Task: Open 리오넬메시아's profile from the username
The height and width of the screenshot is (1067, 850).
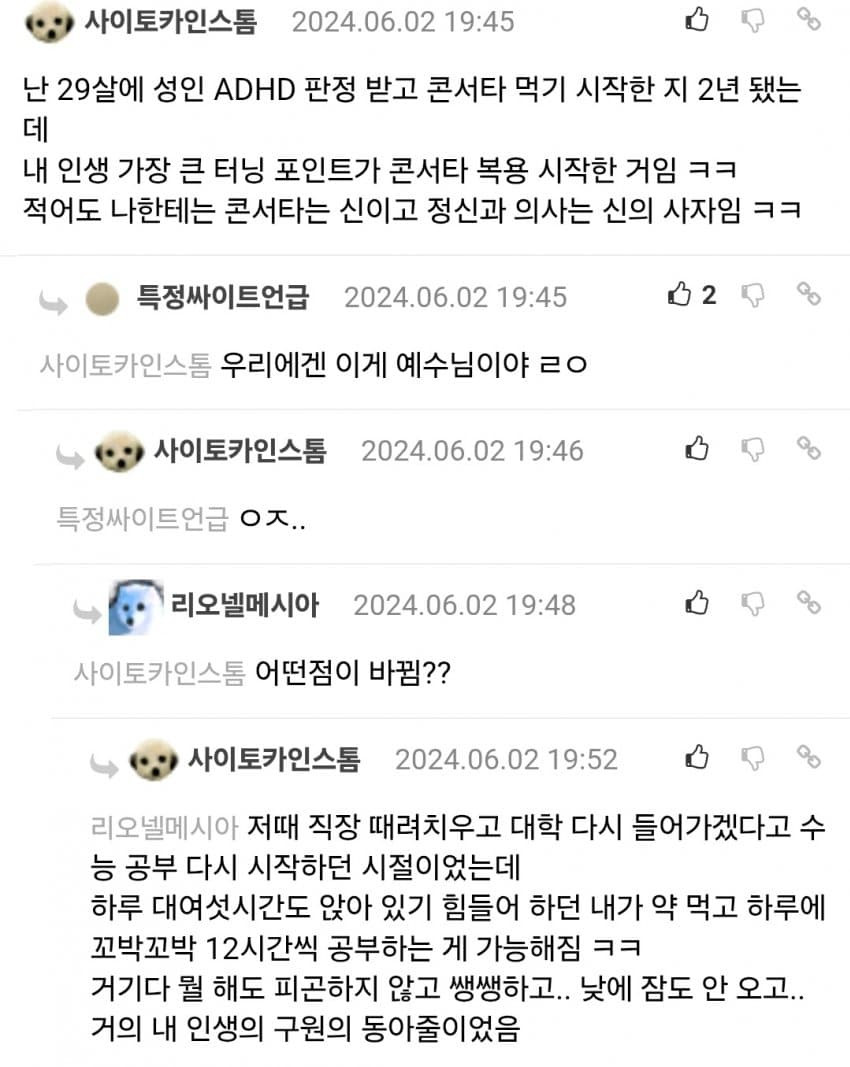Action: [245, 604]
